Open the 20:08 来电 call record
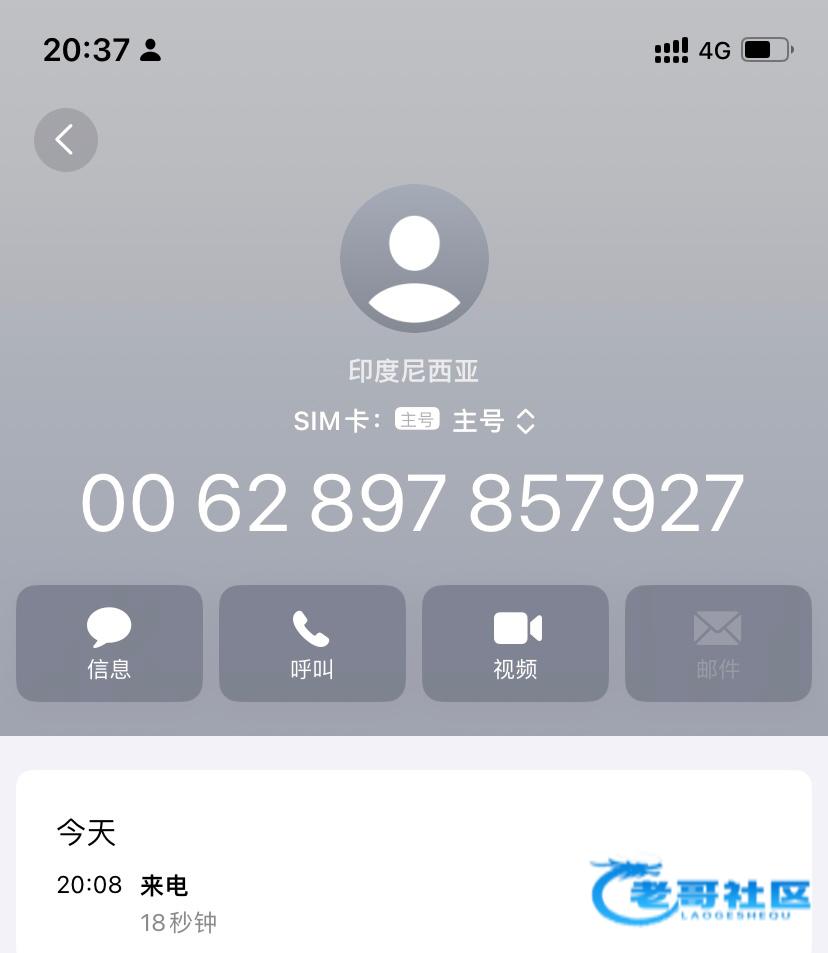The image size is (828, 953). coord(414,902)
